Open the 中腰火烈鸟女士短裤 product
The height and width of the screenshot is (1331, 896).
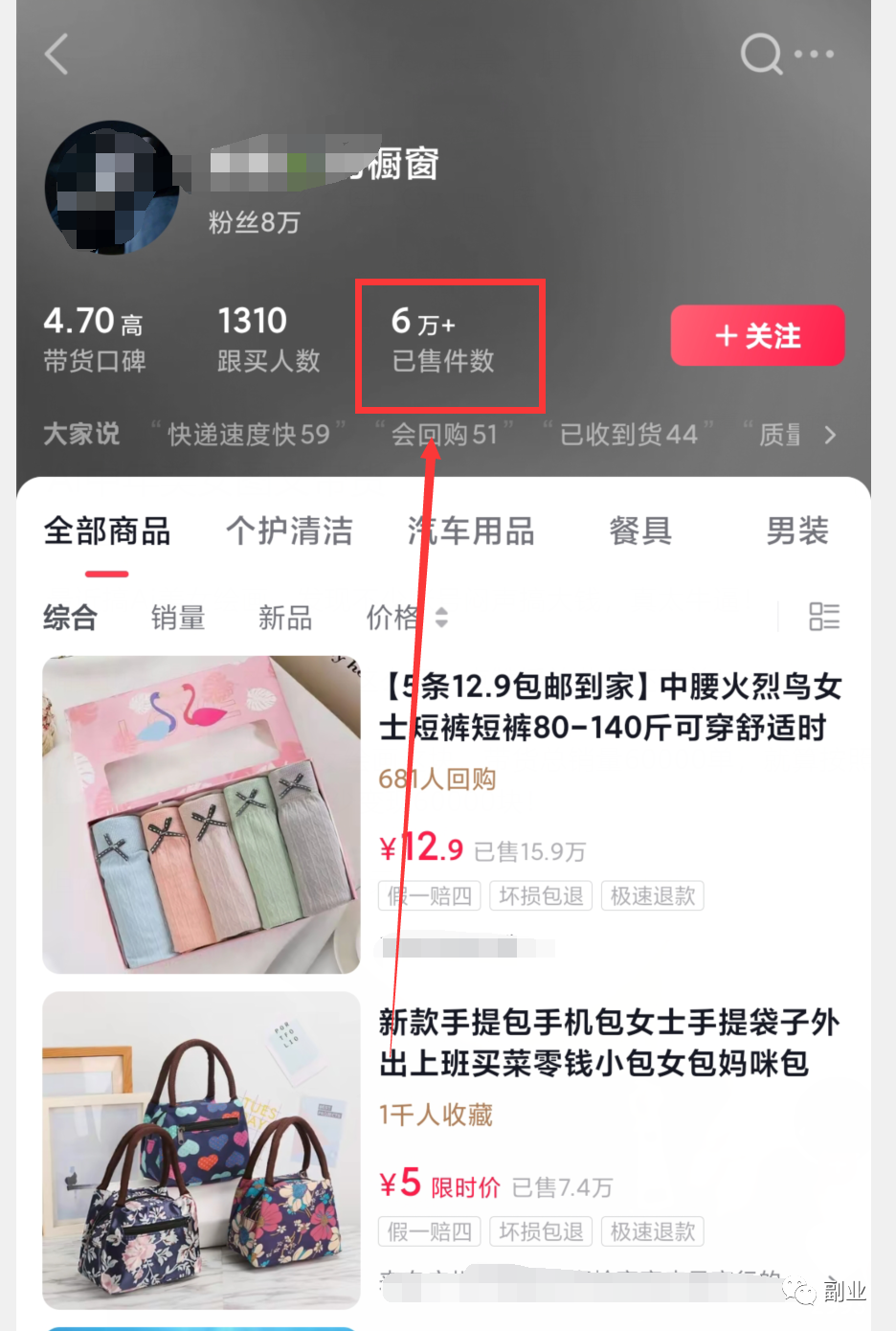pyautogui.click(x=611, y=707)
